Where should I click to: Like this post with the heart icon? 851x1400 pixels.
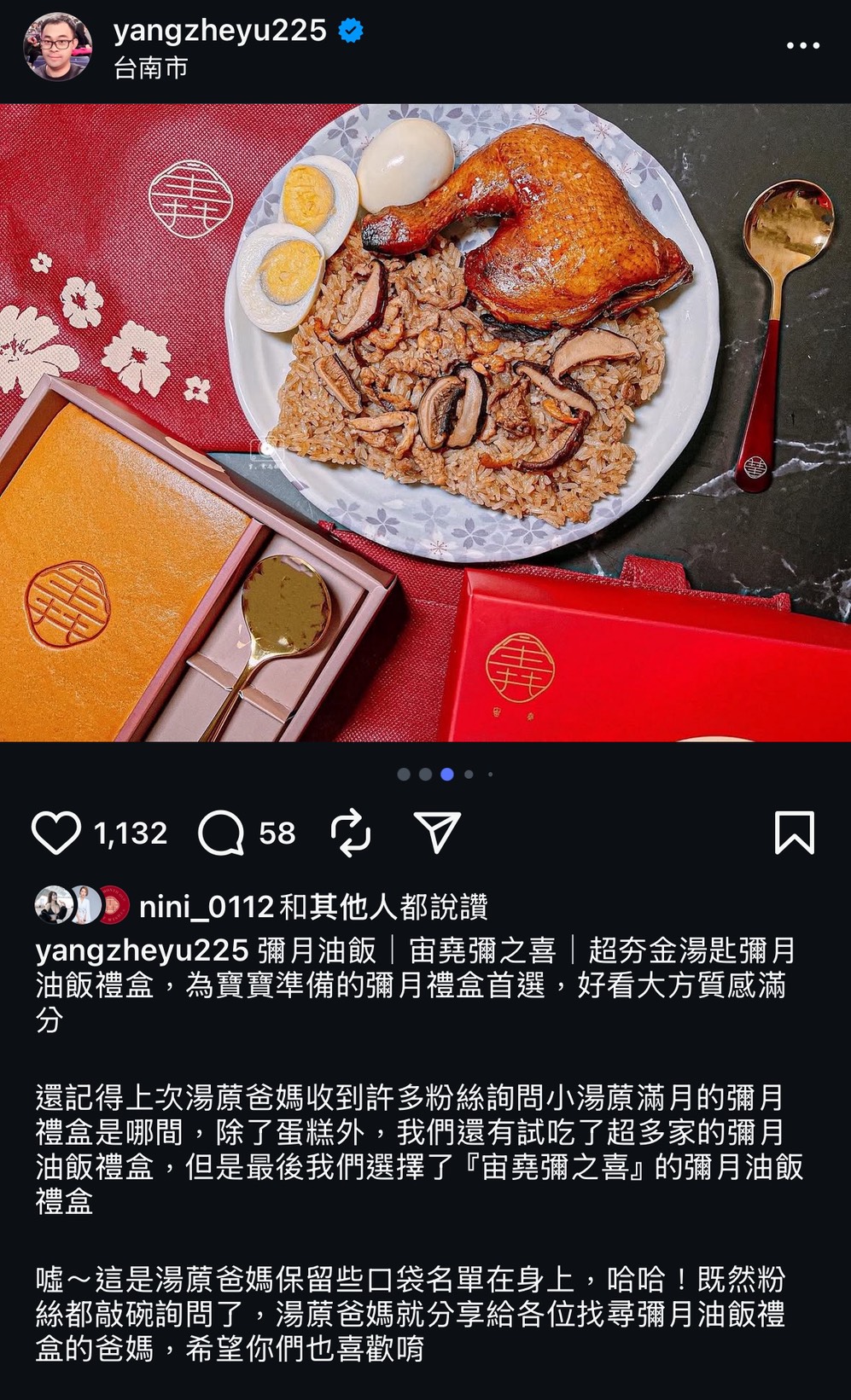[x=56, y=833]
